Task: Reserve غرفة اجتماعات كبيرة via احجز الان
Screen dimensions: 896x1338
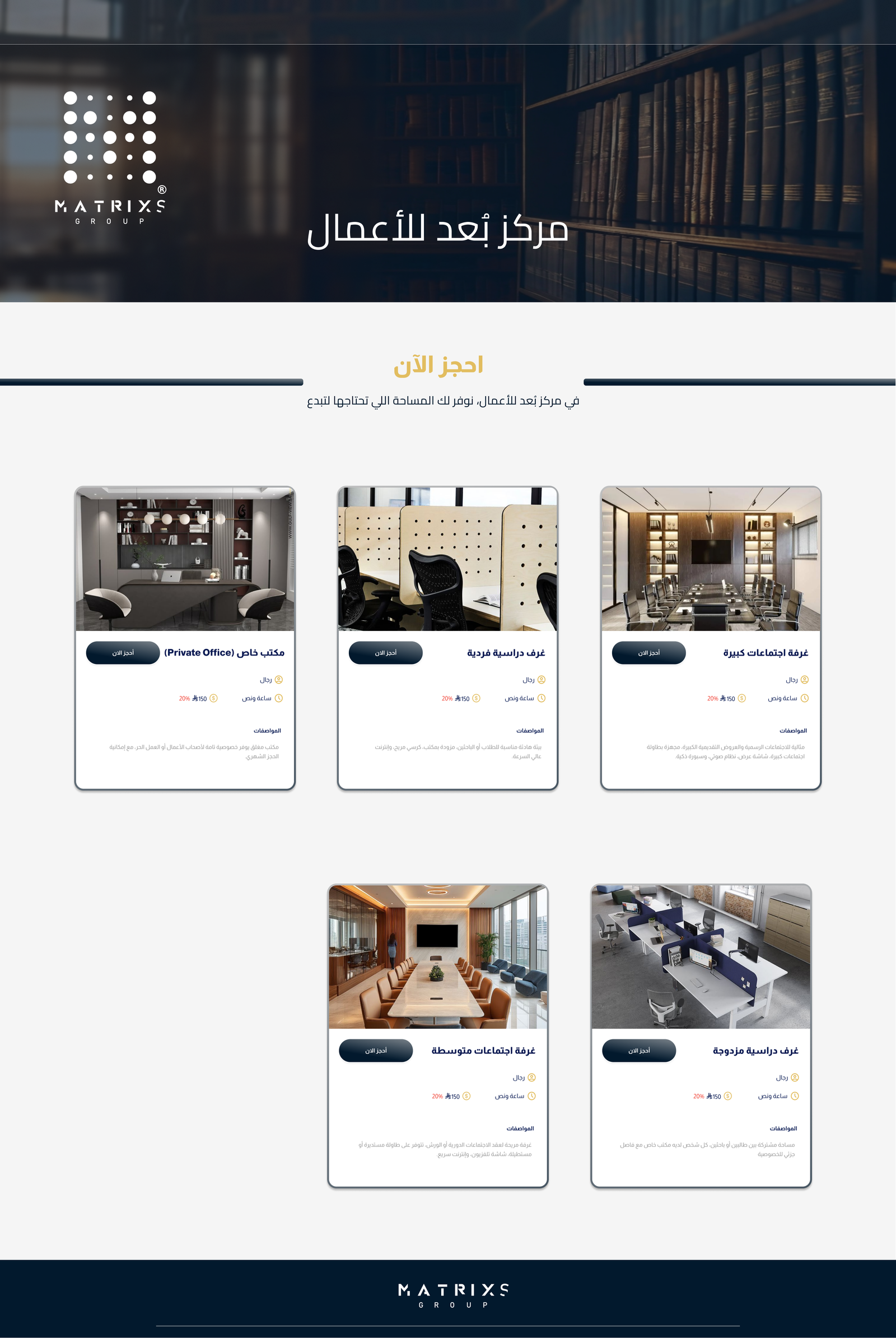Action: coord(648,652)
